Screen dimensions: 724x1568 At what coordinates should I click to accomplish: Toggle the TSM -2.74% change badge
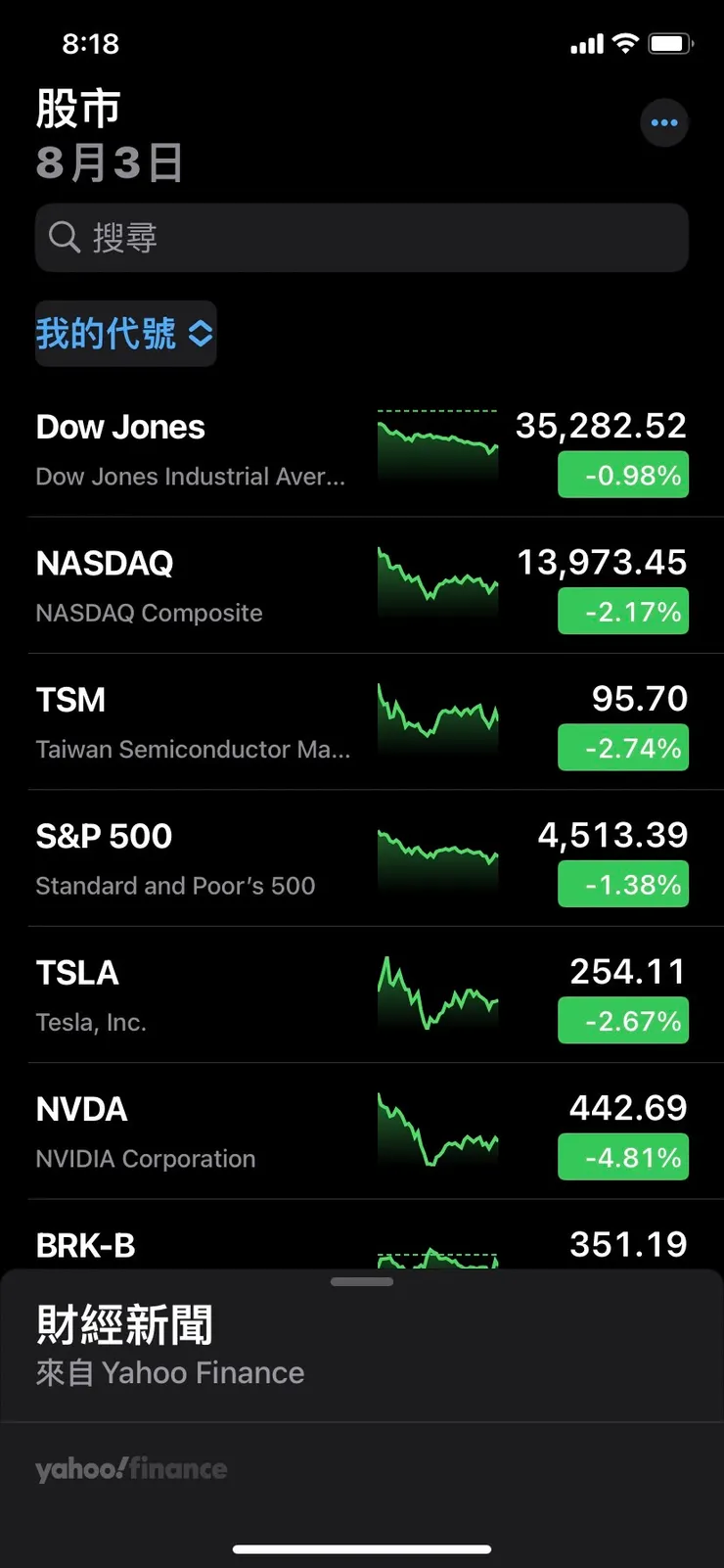623,749
